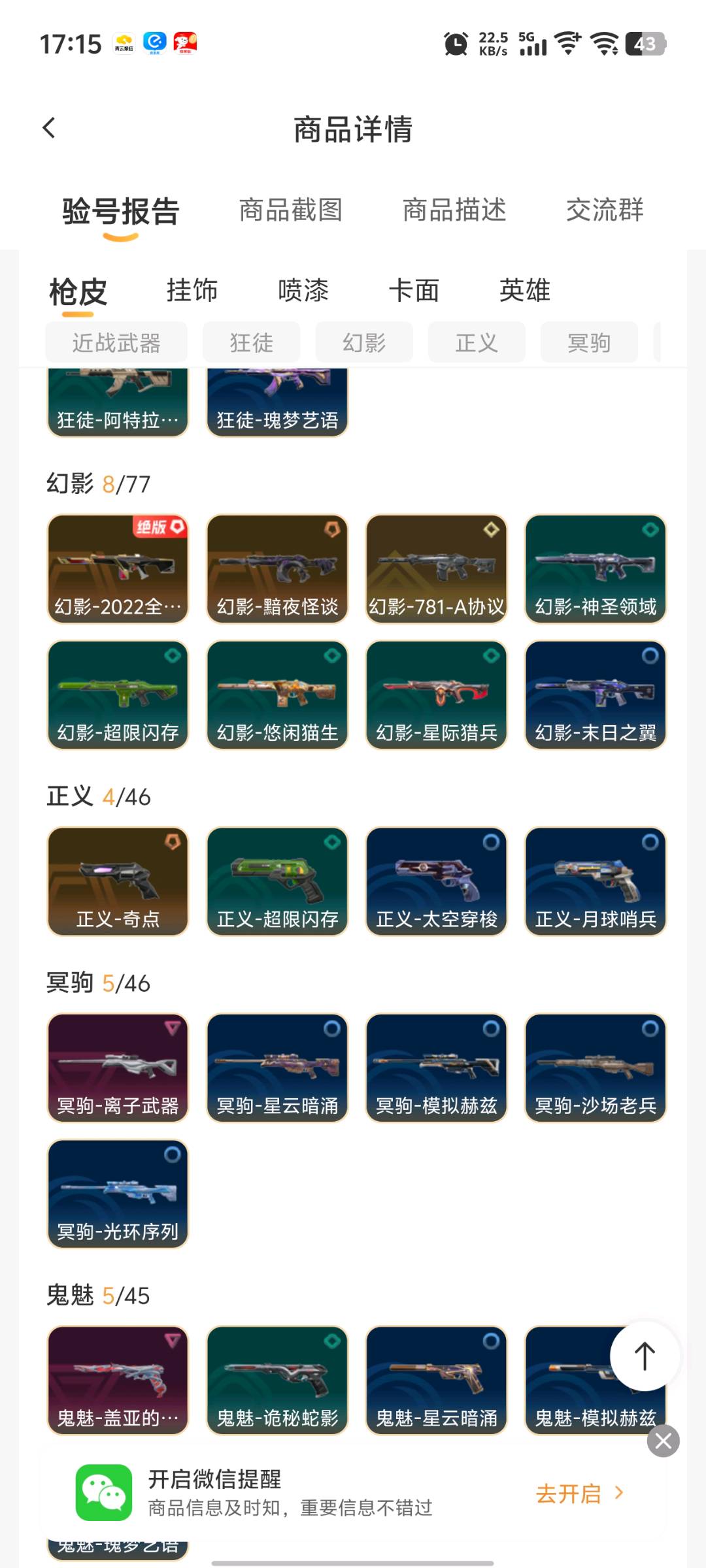706x1568 pixels.
Task: Switch to the 商品截图 tab
Action: point(290,210)
